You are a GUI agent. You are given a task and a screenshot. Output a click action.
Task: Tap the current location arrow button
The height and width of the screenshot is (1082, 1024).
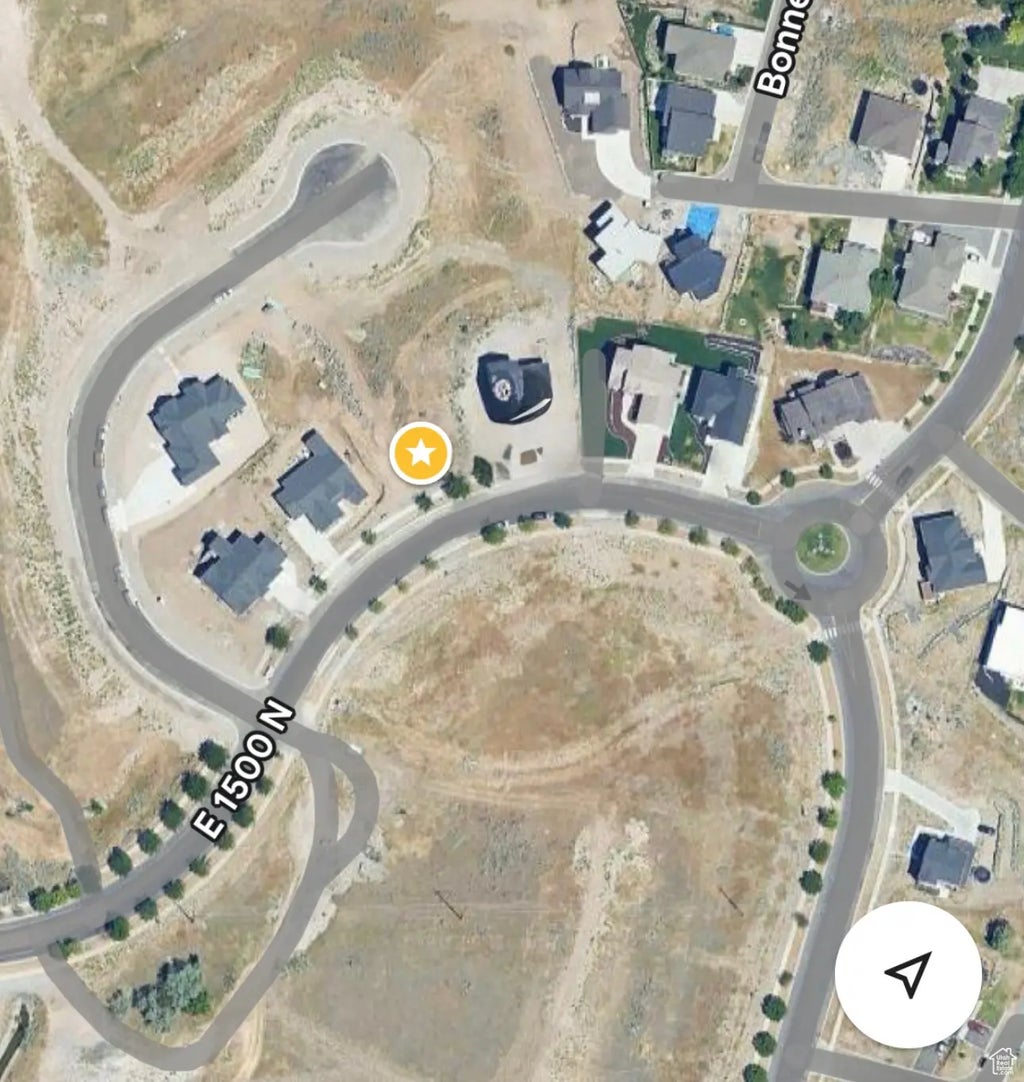[908, 974]
